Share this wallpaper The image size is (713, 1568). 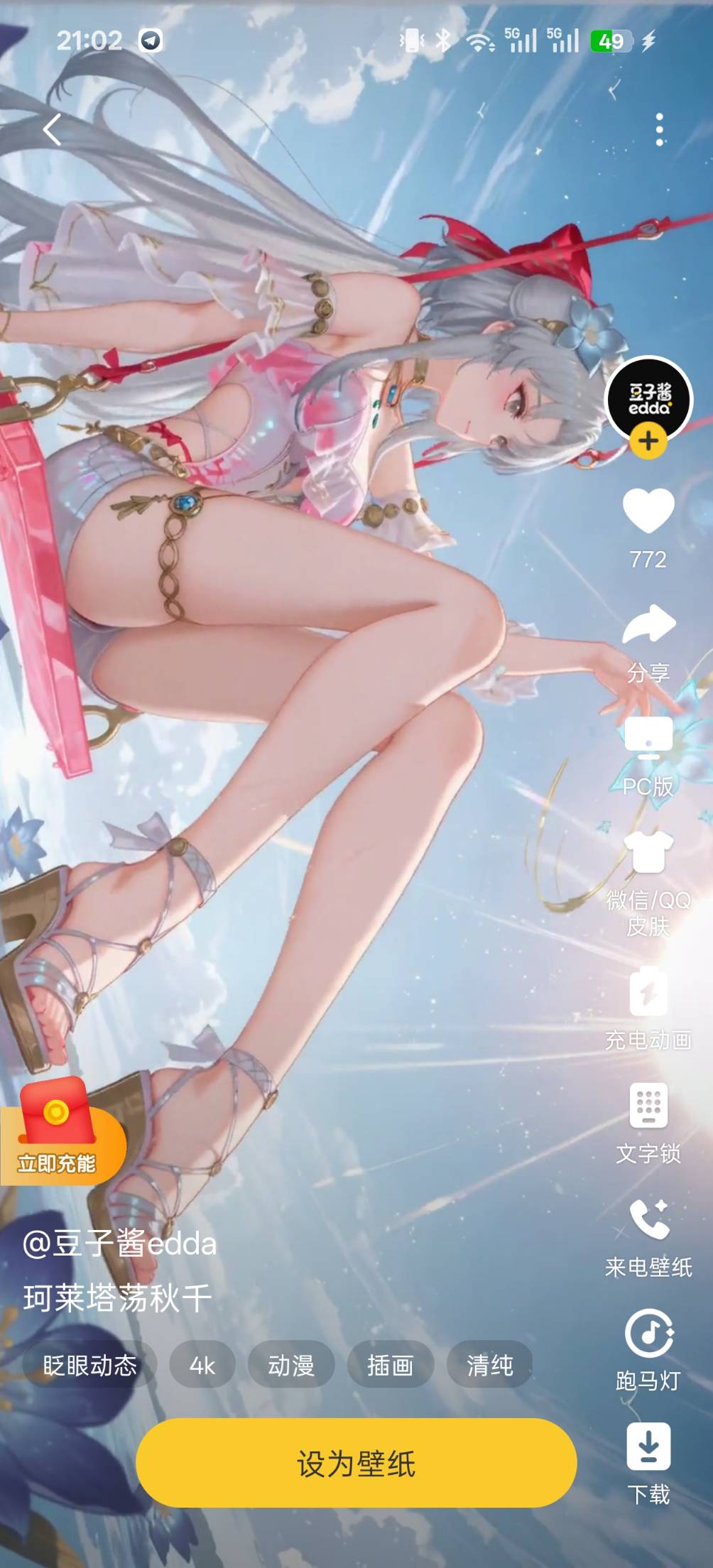[648, 626]
